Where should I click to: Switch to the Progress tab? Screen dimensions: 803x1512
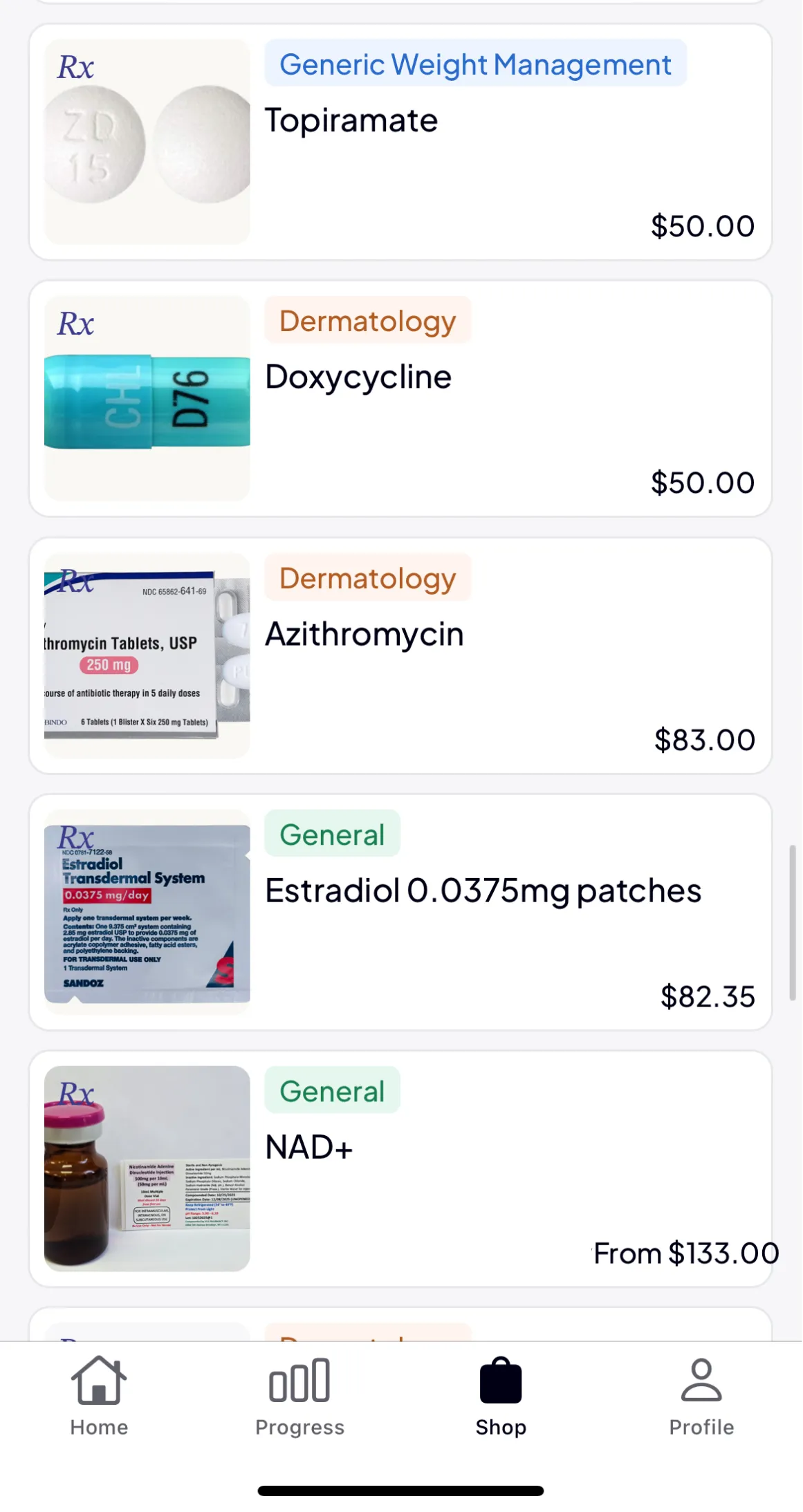pos(299,1397)
